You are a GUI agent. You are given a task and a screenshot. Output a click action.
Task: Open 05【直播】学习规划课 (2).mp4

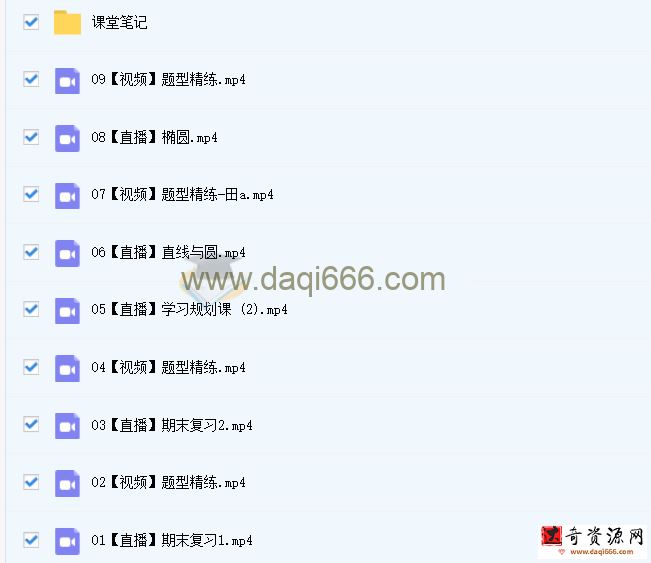(188, 310)
